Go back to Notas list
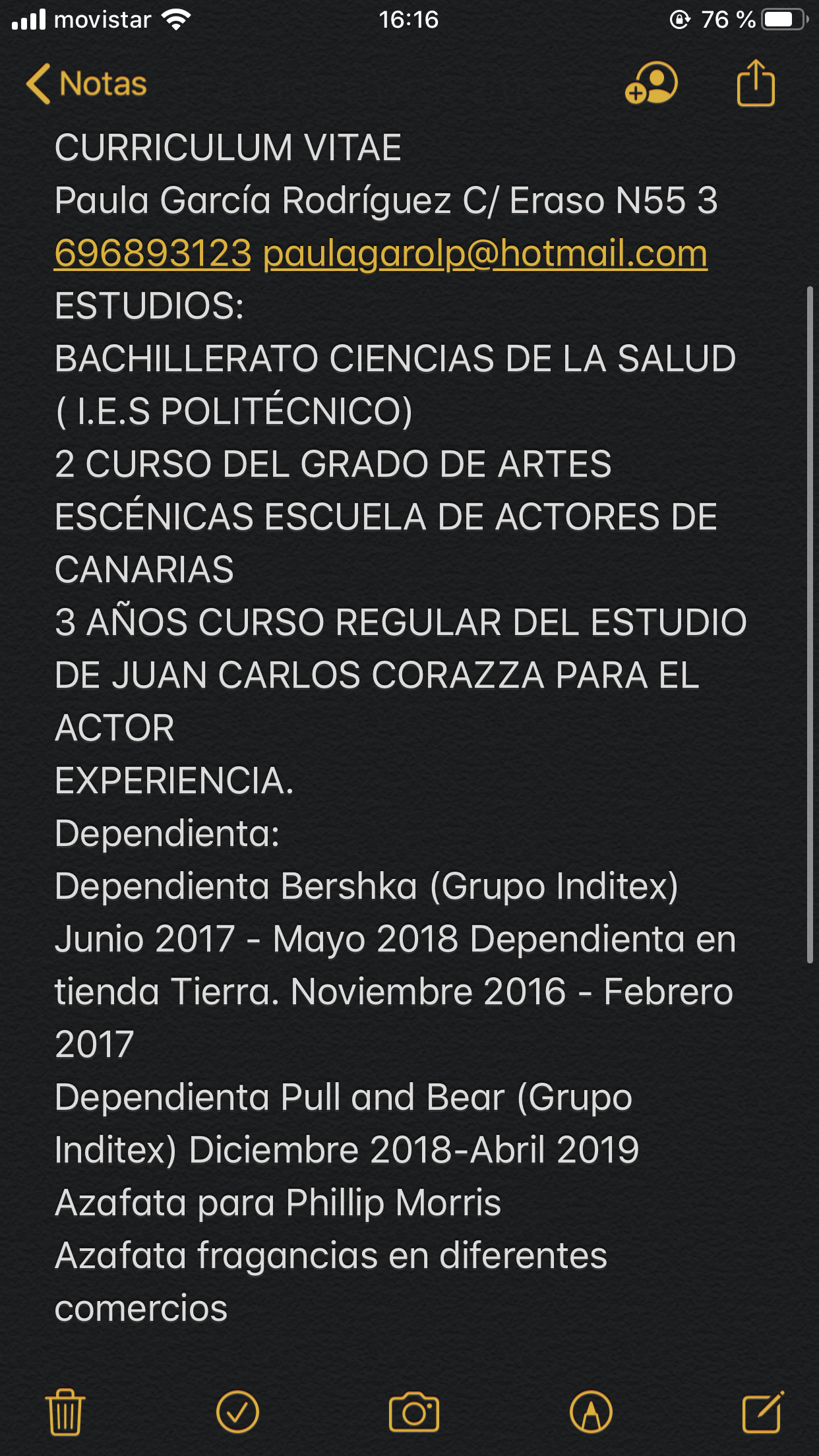 click(x=86, y=84)
